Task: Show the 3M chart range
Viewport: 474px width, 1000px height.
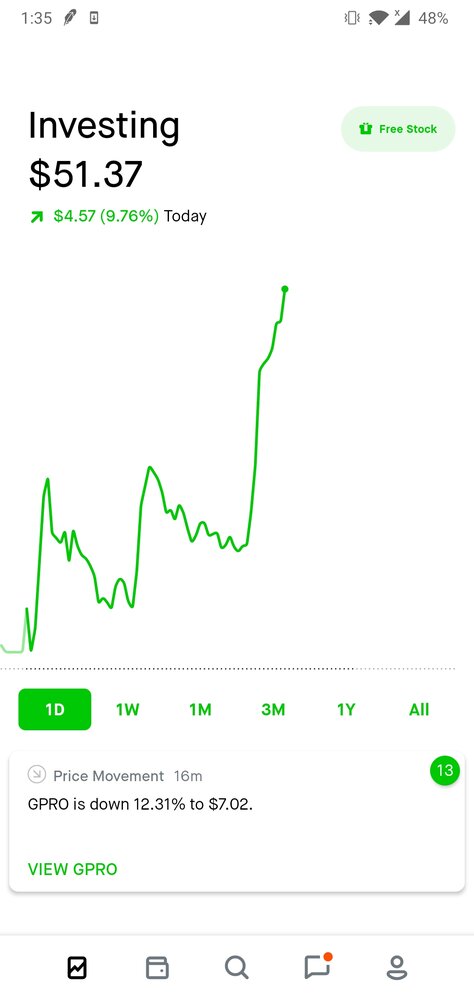Action: tap(273, 709)
